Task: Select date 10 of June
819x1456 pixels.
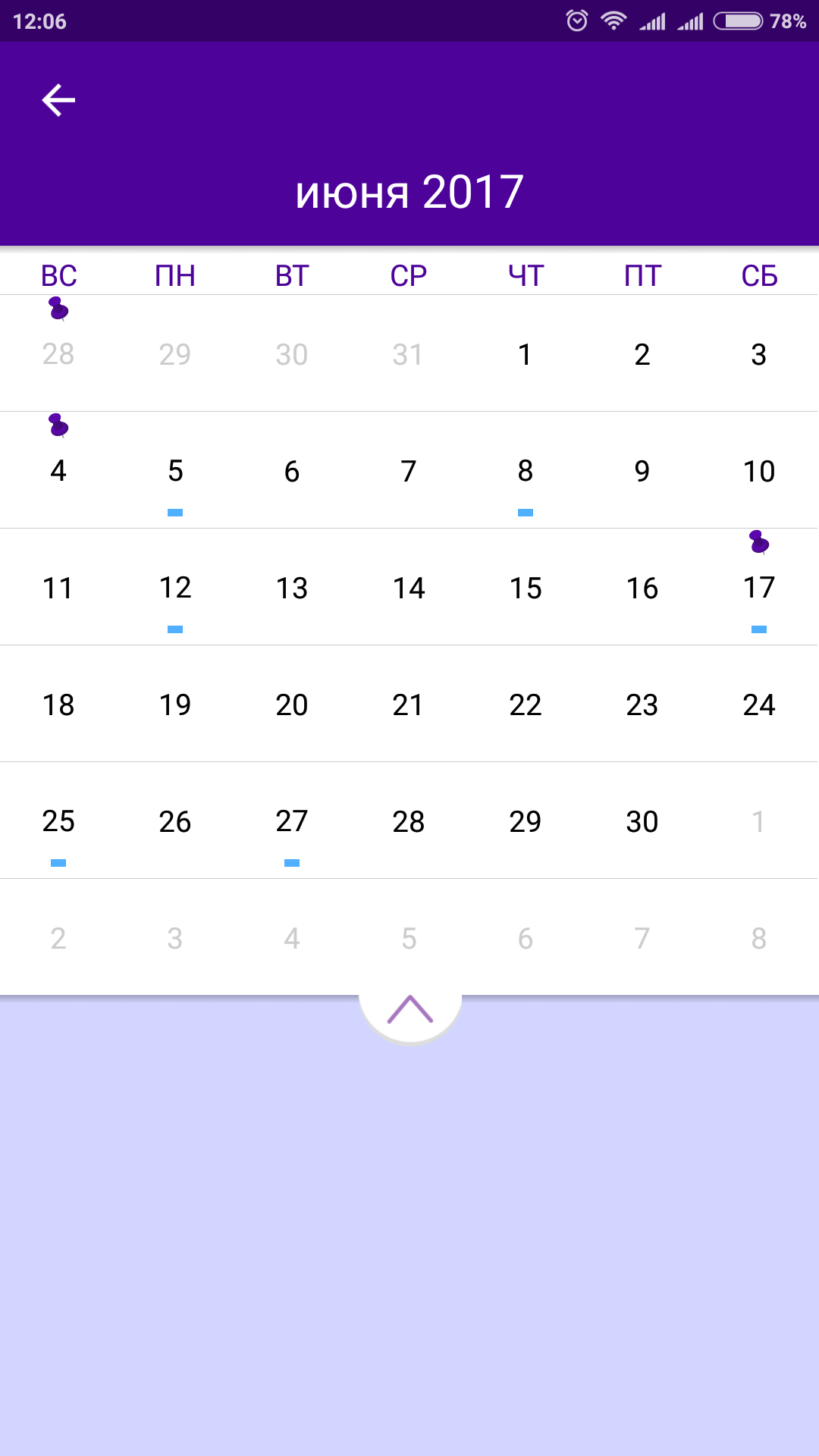Action: (x=758, y=471)
